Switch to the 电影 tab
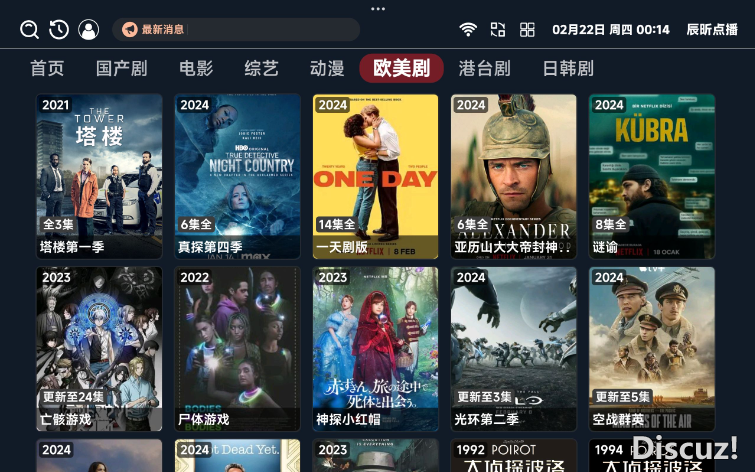 pos(196,69)
